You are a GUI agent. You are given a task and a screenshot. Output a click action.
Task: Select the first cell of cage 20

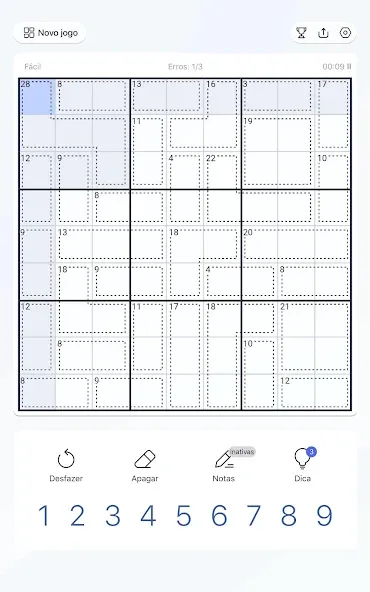(x=259, y=245)
